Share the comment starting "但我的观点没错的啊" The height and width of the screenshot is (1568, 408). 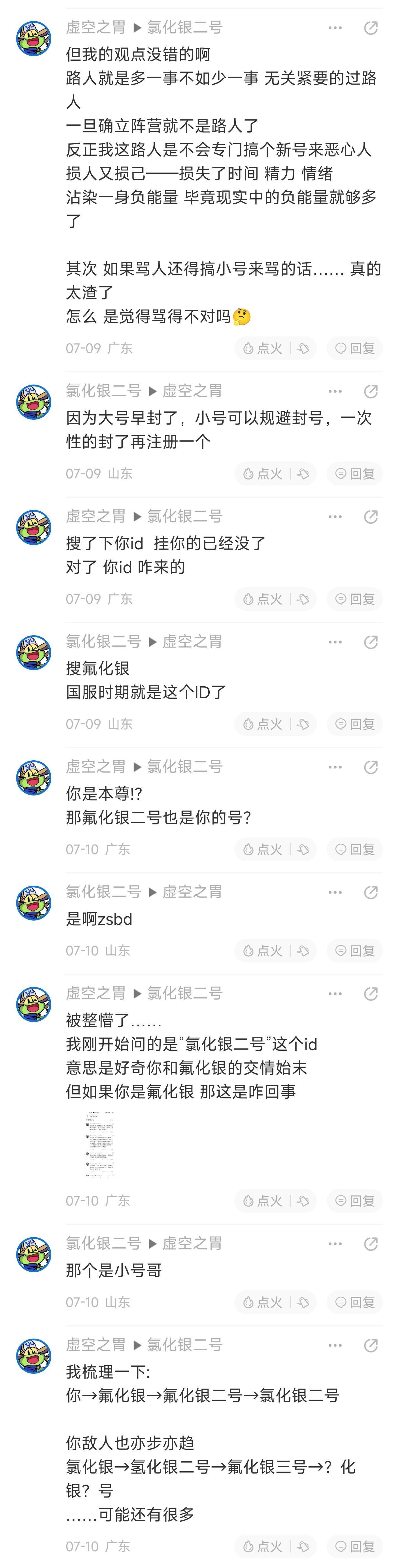pos(370,28)
